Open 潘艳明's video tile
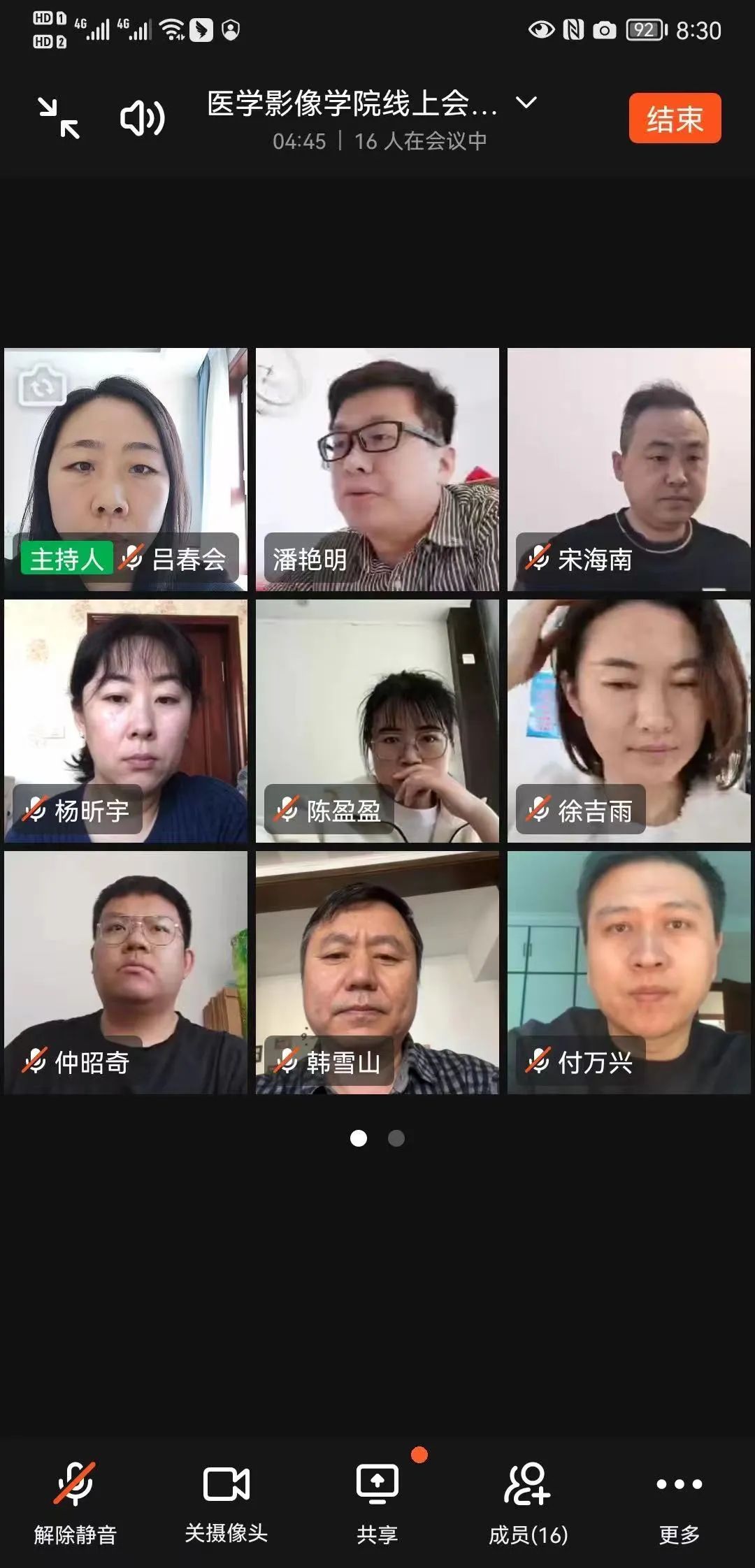The image size is (755, 1568). click(377, 470)
